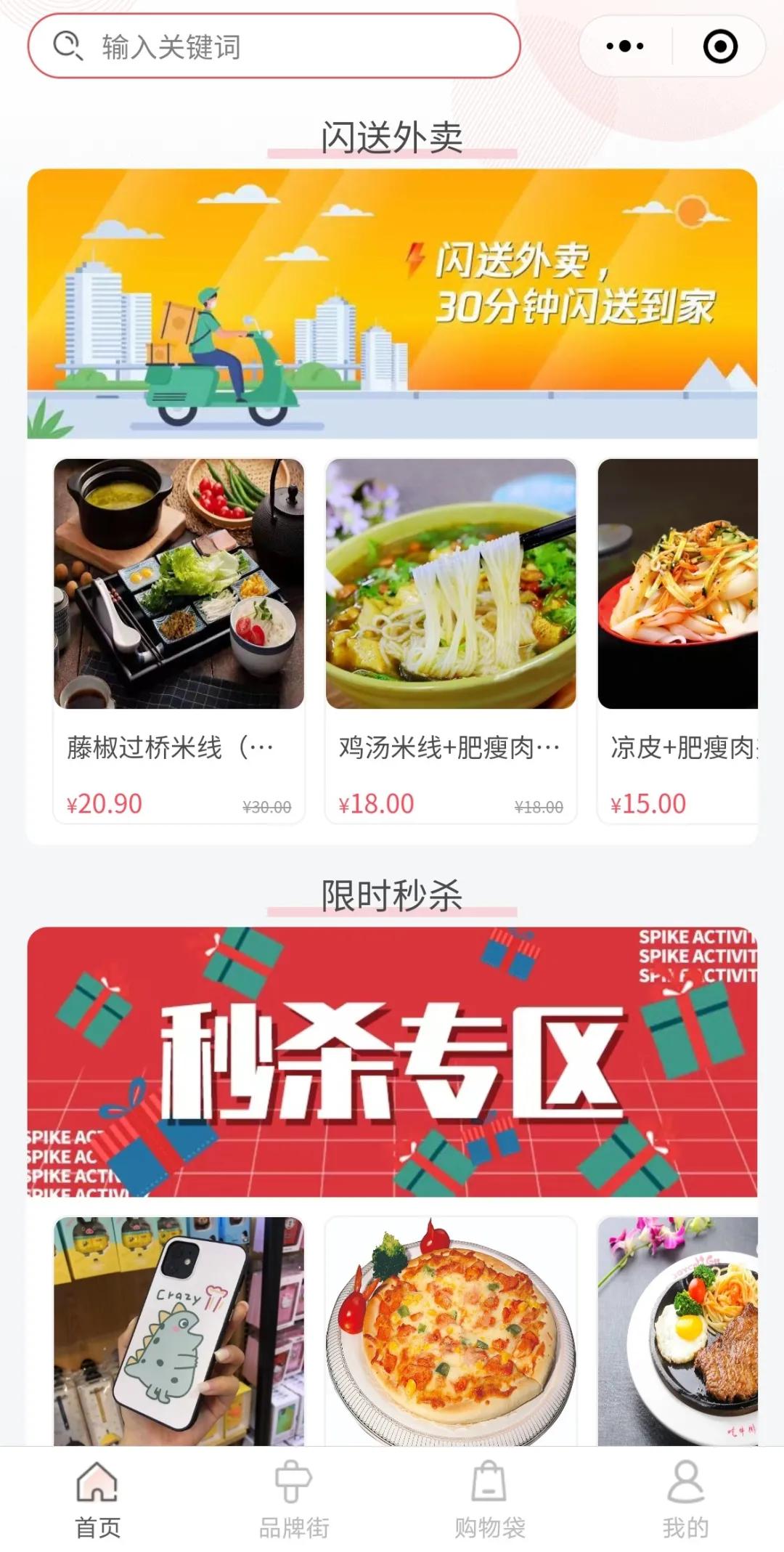
Task: Click the 限时秒杀 section heading
Action: (392, 890)
